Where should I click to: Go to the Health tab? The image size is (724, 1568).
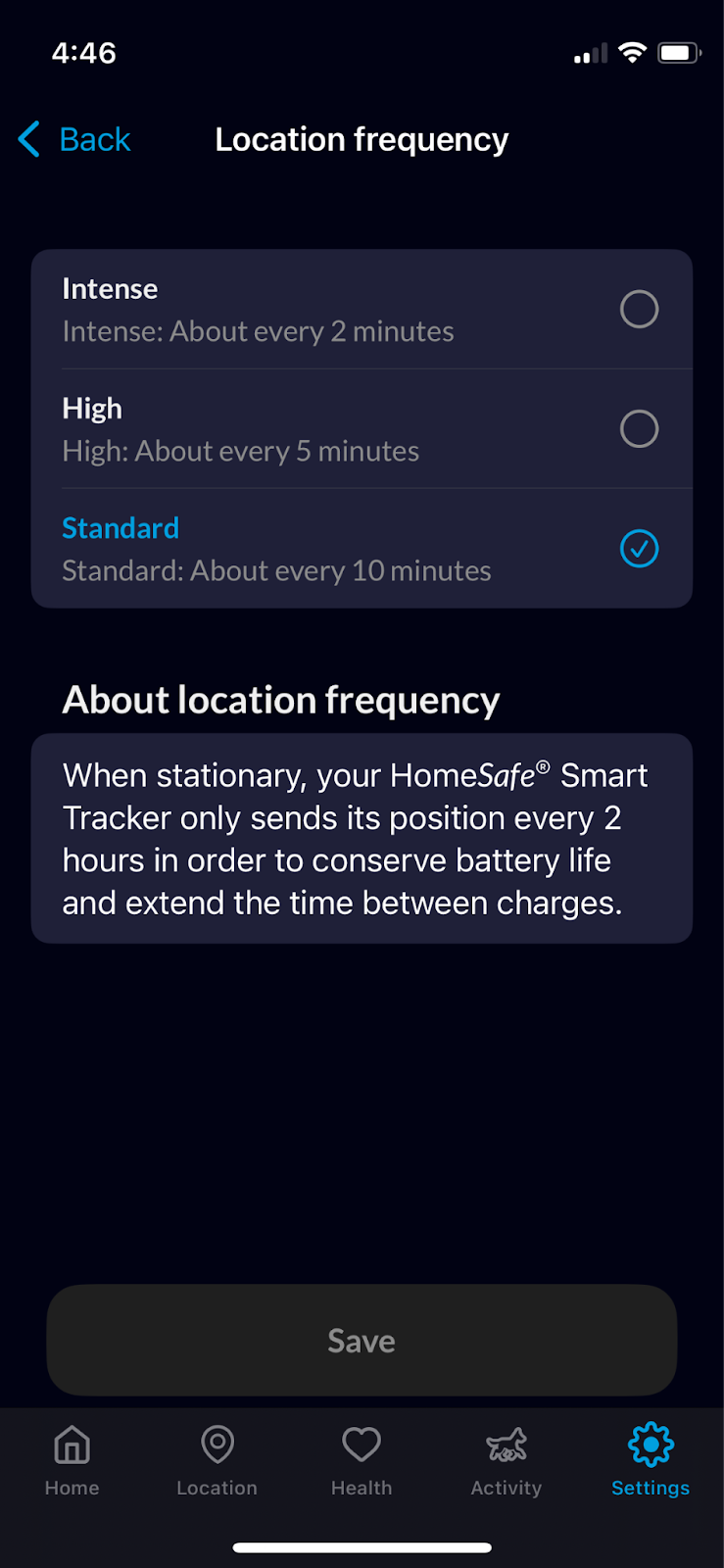pos(362,1460)
